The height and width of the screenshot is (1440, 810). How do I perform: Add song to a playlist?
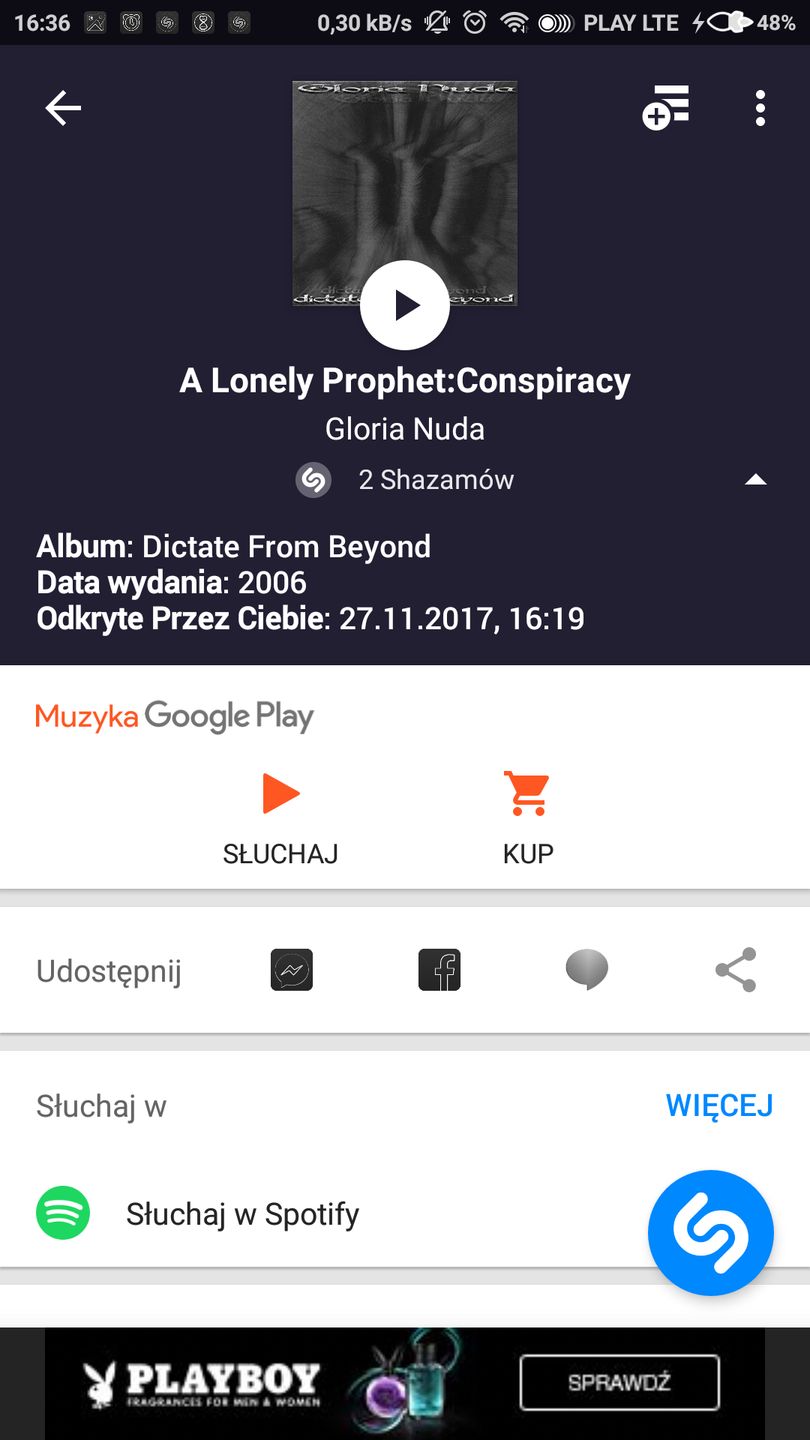click(x=666, y=108)
